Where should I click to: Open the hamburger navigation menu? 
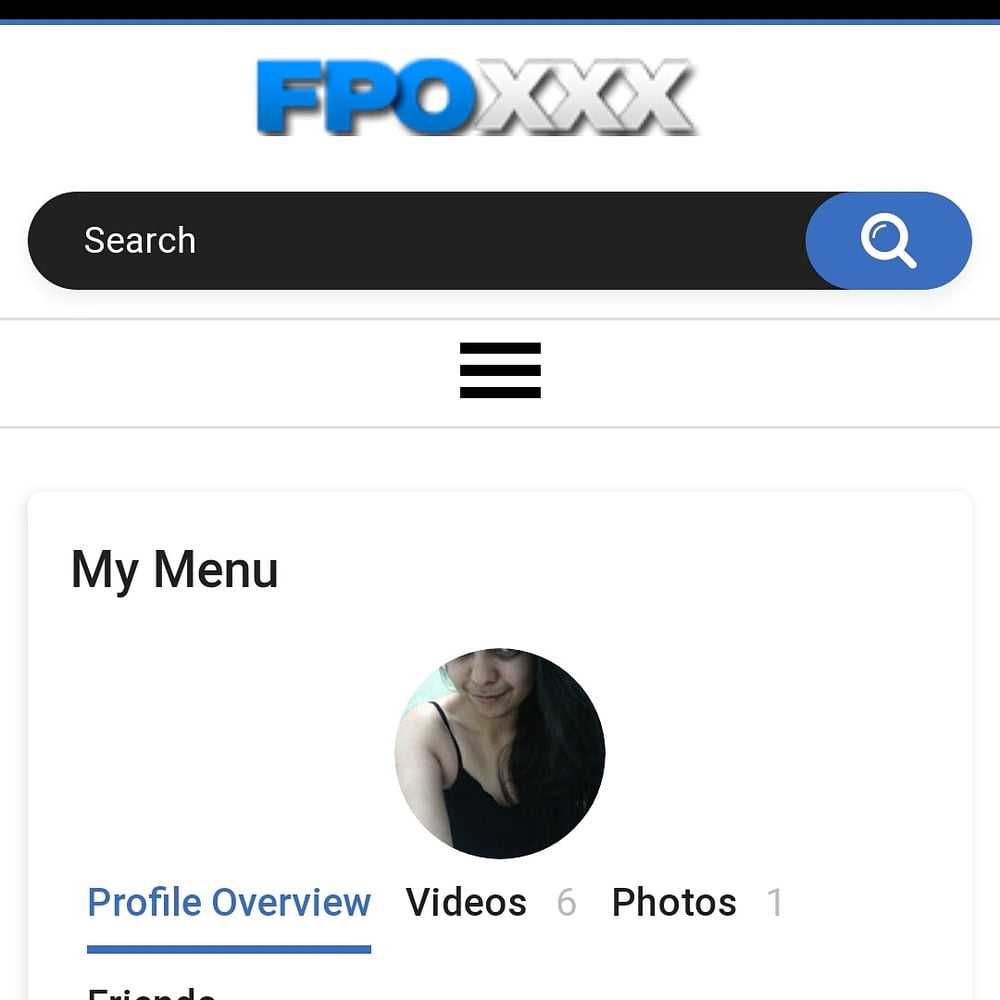pos(500,370)
